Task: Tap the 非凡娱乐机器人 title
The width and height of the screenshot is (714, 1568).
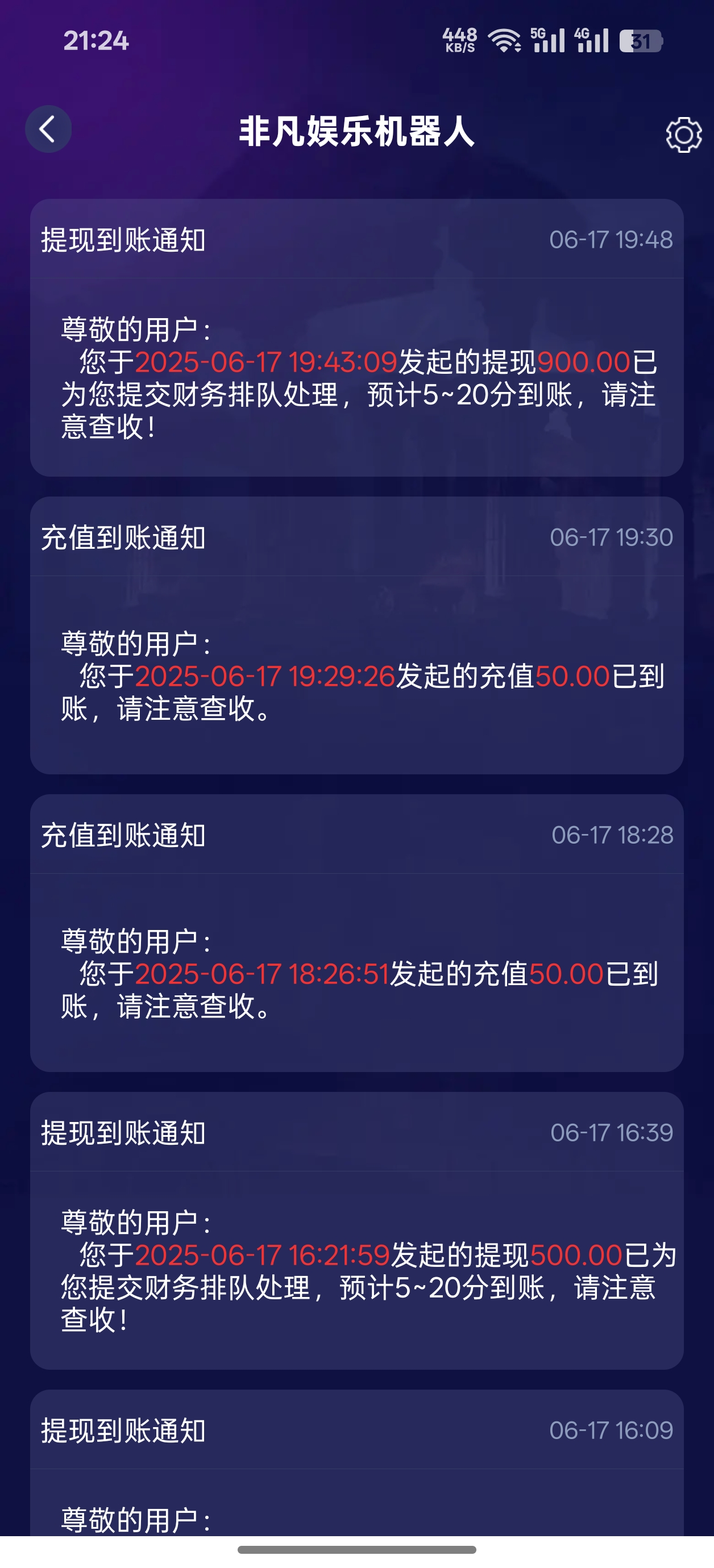Action: (x=357, y=132)
